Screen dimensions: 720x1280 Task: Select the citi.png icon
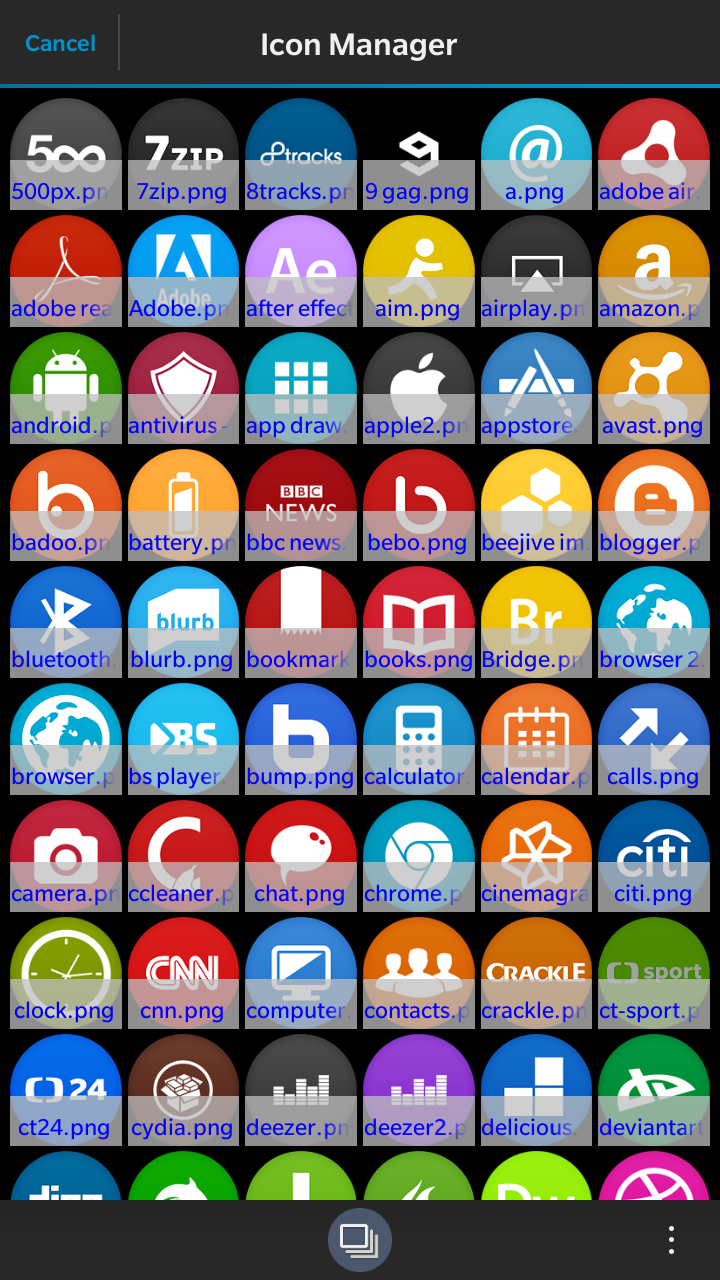coord(654,856)
